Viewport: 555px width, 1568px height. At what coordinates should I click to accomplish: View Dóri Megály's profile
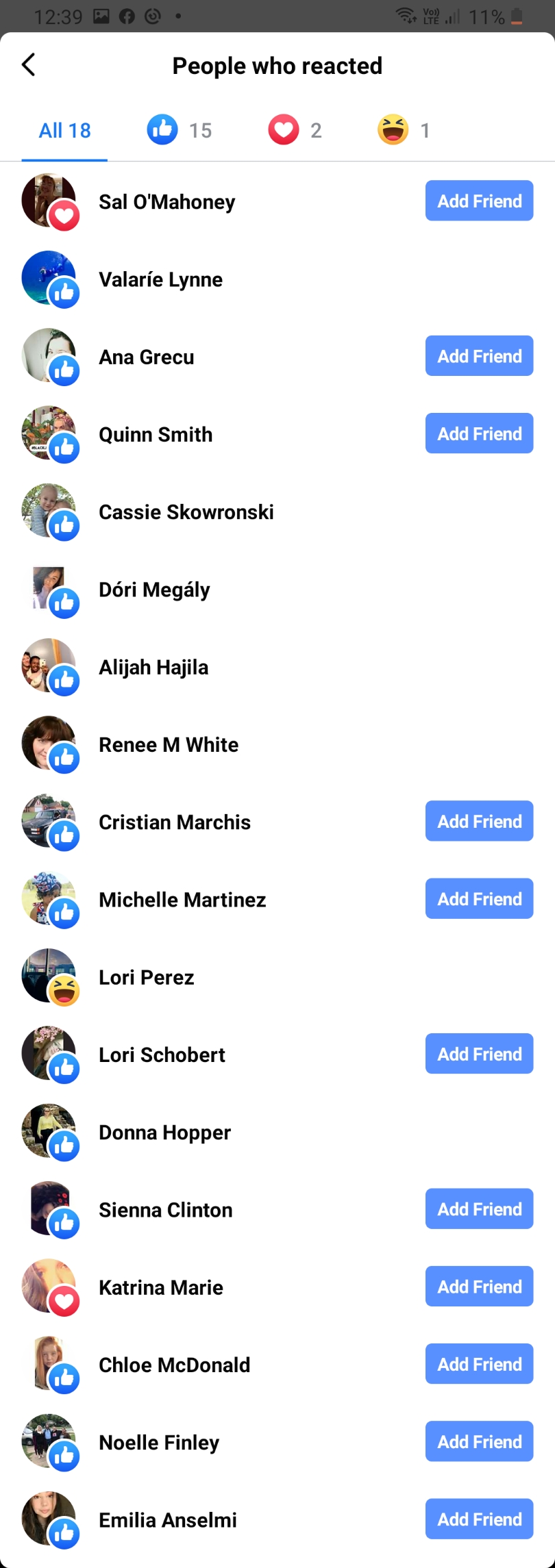tap(154, 590)
